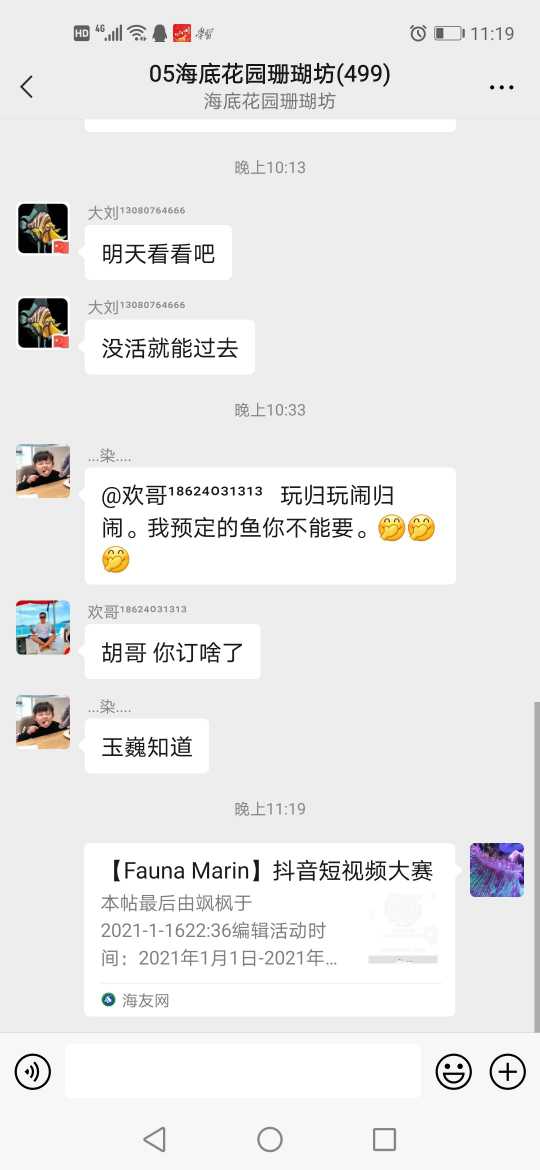The width and height of the screenshot is (540, 1170).
Task: Open my own avatar beside shared link
Action: pos(497,870)
